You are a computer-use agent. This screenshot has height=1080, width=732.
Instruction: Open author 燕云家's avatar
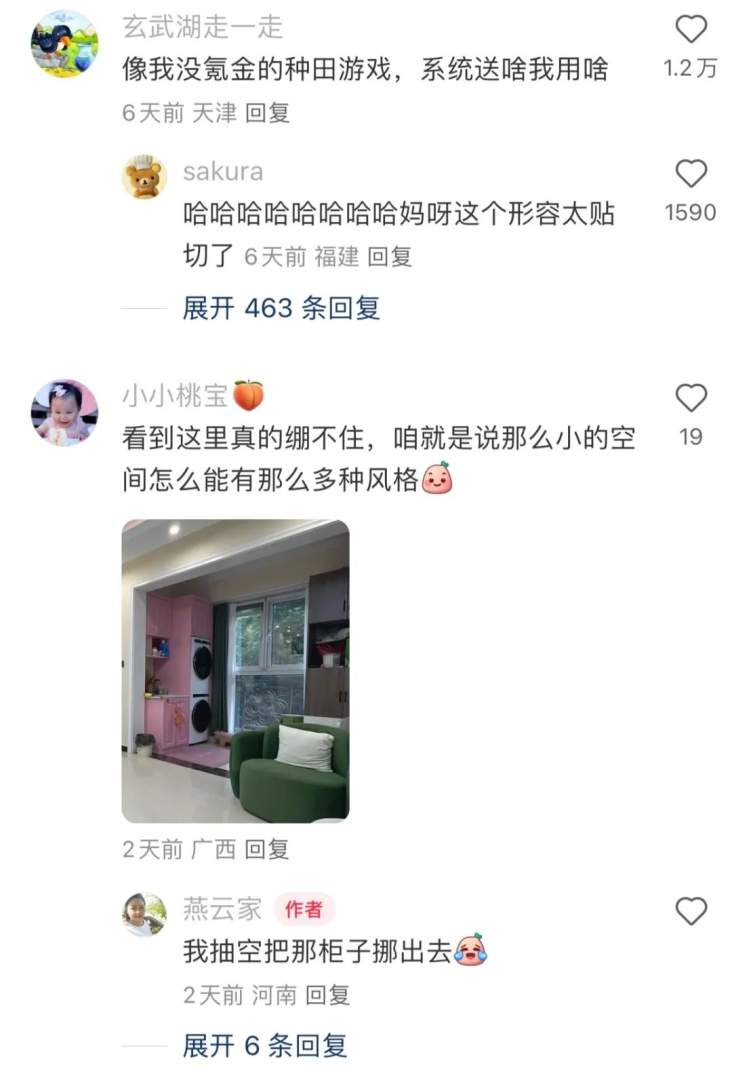pyautogui.click(x=144, y=913)
